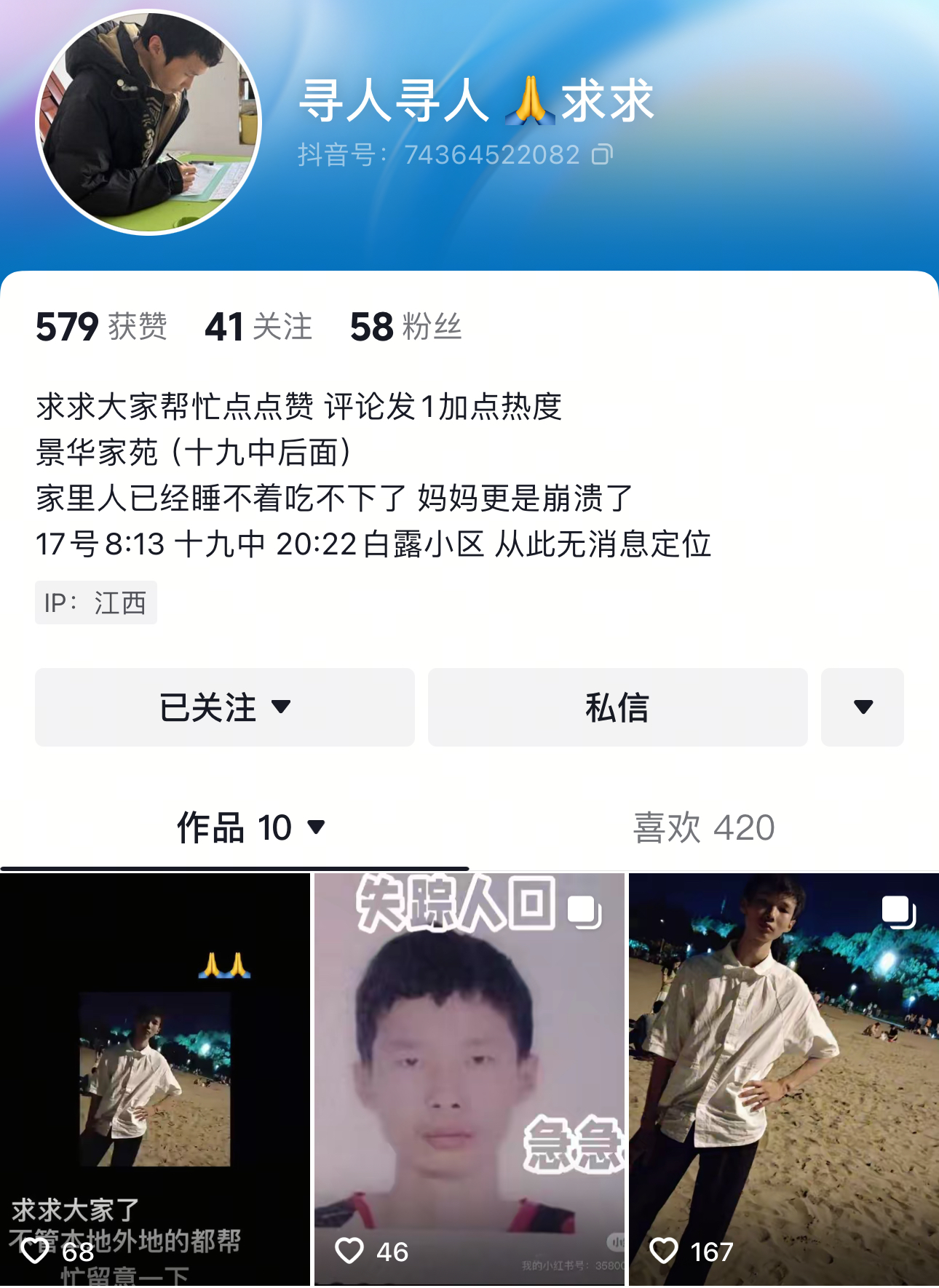Send a private message via 私信
Screen dimensions: 939x1288
(x=617, y=707)
